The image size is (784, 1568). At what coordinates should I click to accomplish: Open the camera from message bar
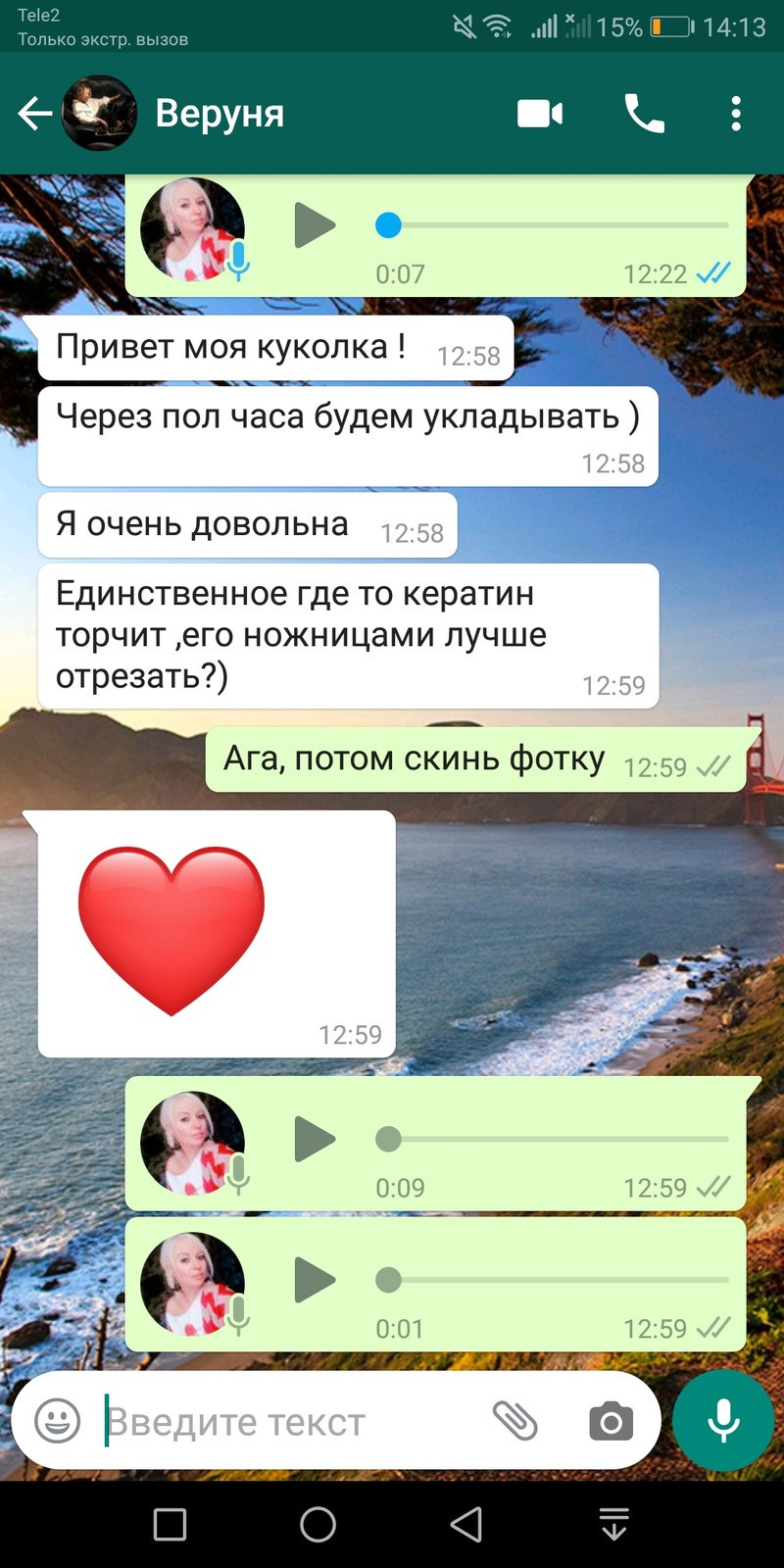click(611, 1421)
